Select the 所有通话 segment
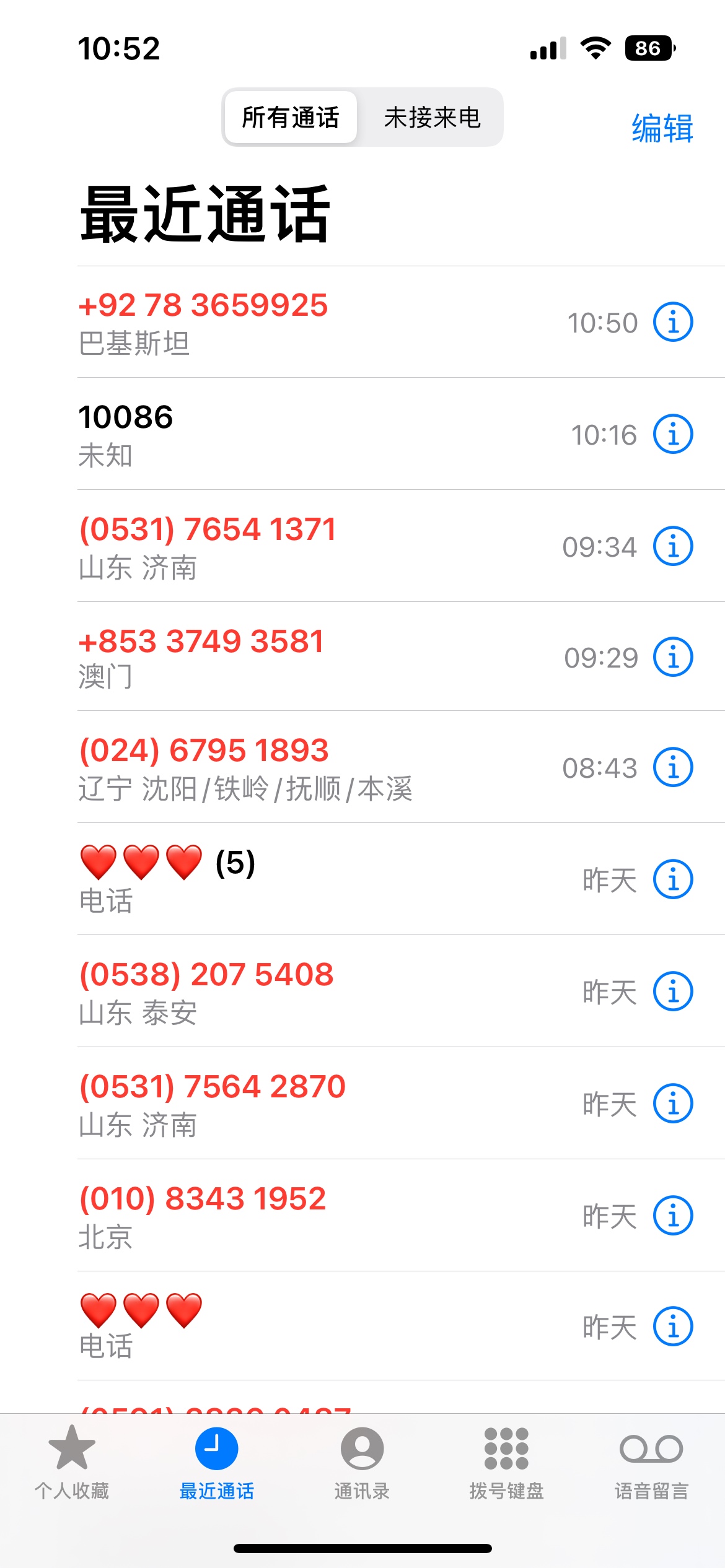The height and width of the screenshot is (1568, 725). point(291,118)
